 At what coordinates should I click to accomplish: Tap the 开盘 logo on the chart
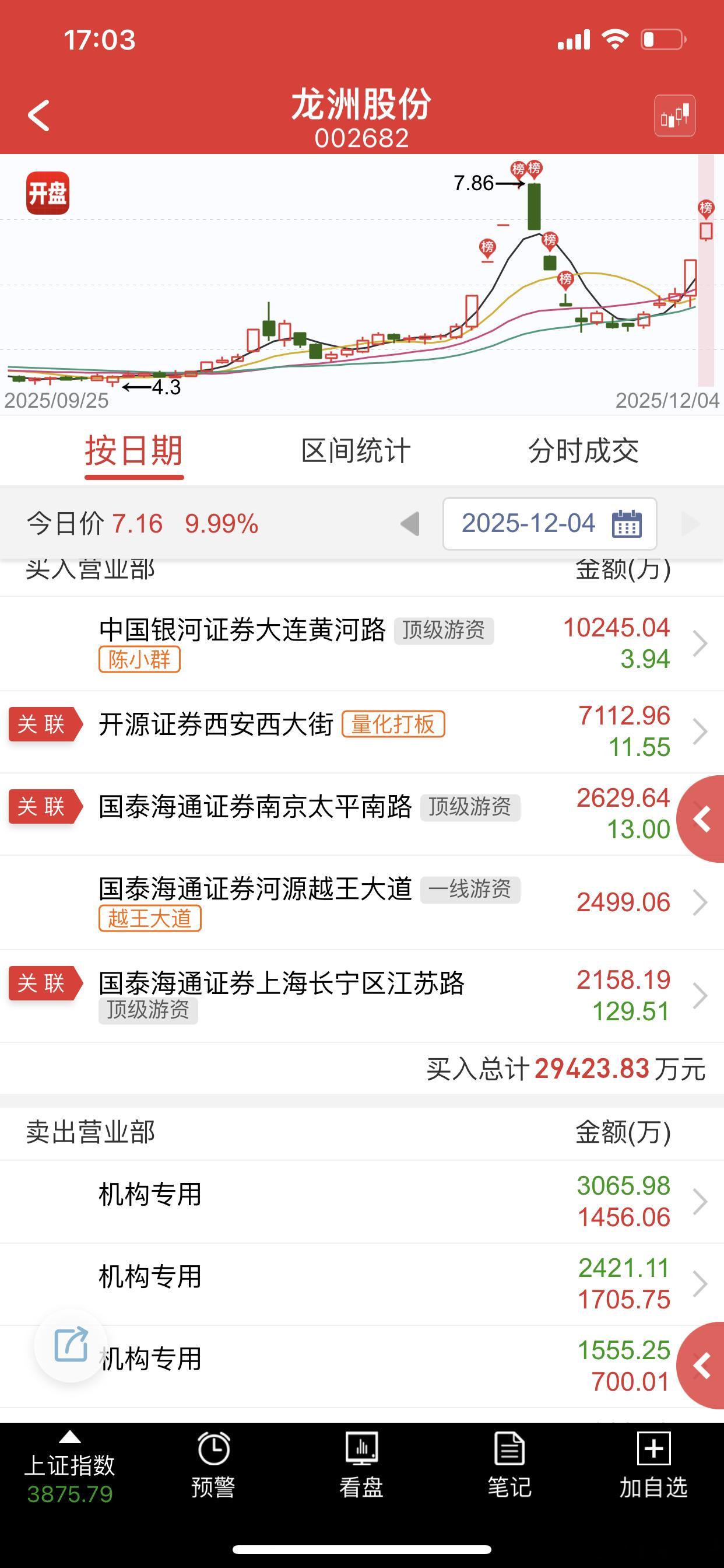pyautogui.click(x=47, y=192)
